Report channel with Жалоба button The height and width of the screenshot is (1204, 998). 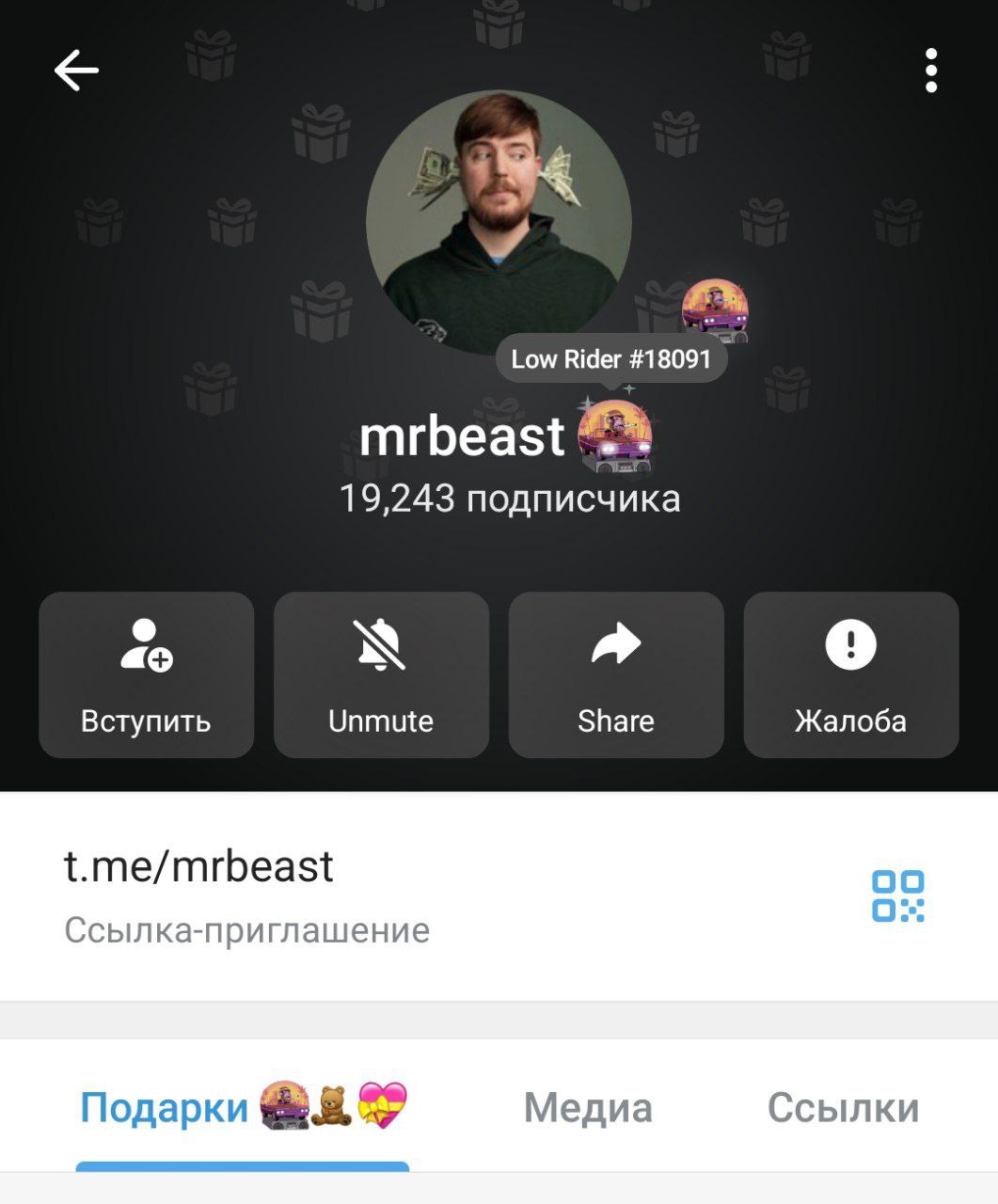[x=850, y=674]
